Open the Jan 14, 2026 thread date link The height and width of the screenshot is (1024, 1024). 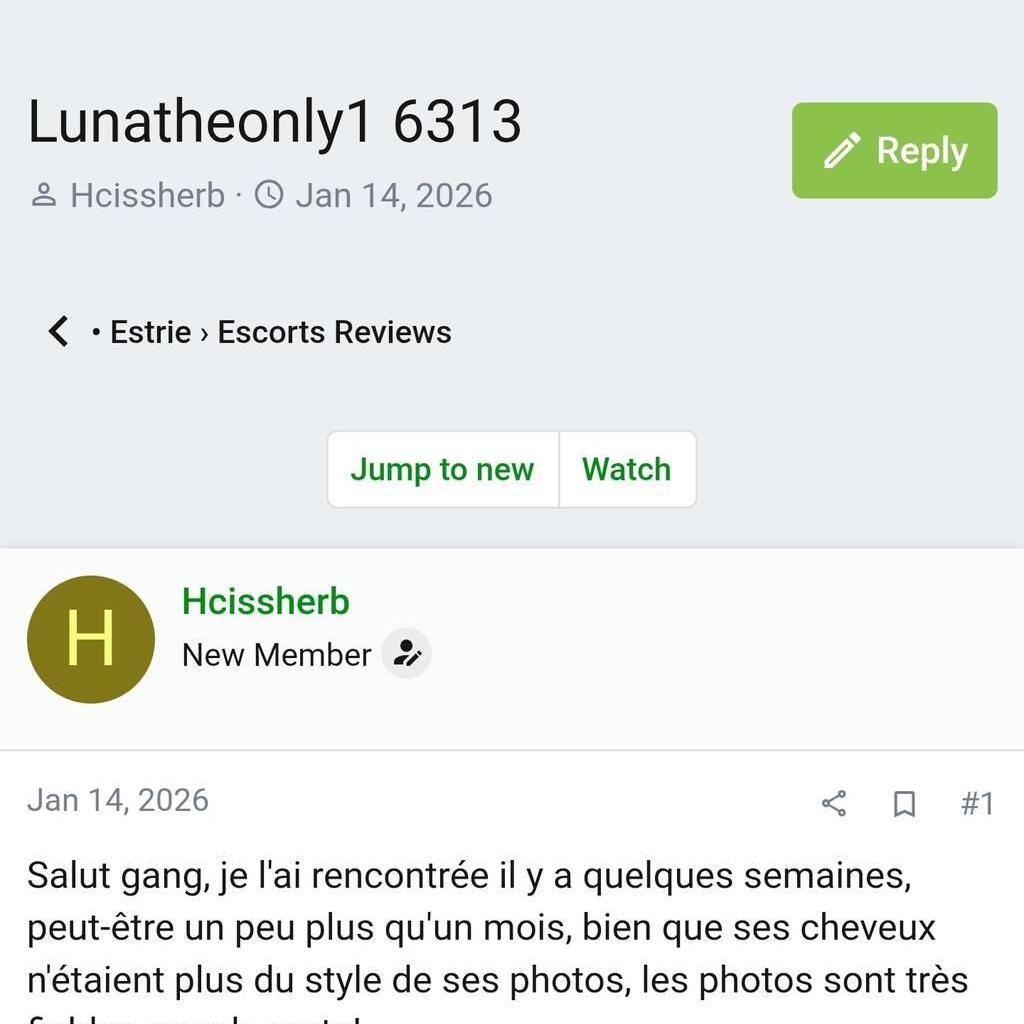[393, 195]
